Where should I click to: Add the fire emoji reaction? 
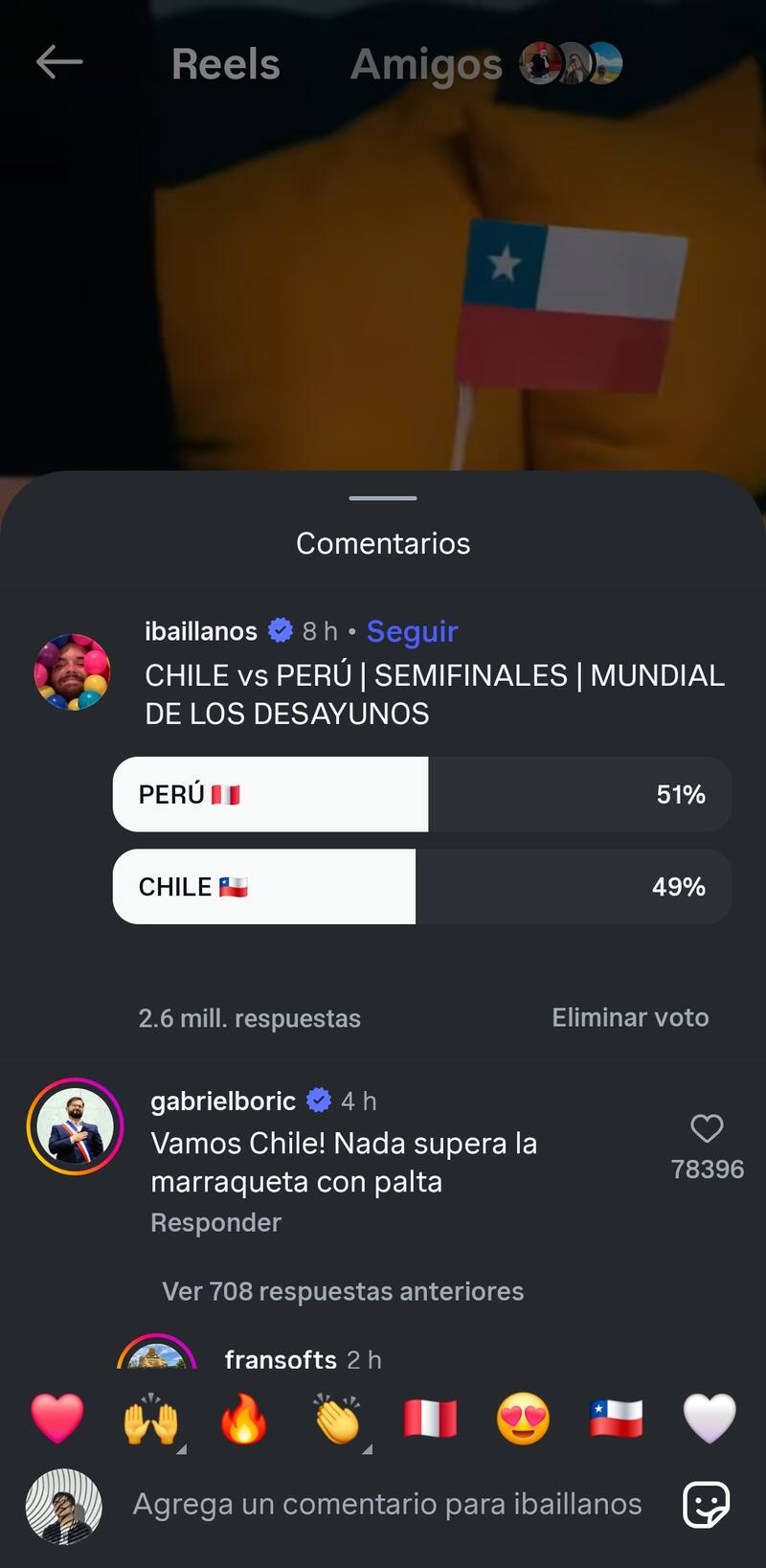(x=244, y=1418)
